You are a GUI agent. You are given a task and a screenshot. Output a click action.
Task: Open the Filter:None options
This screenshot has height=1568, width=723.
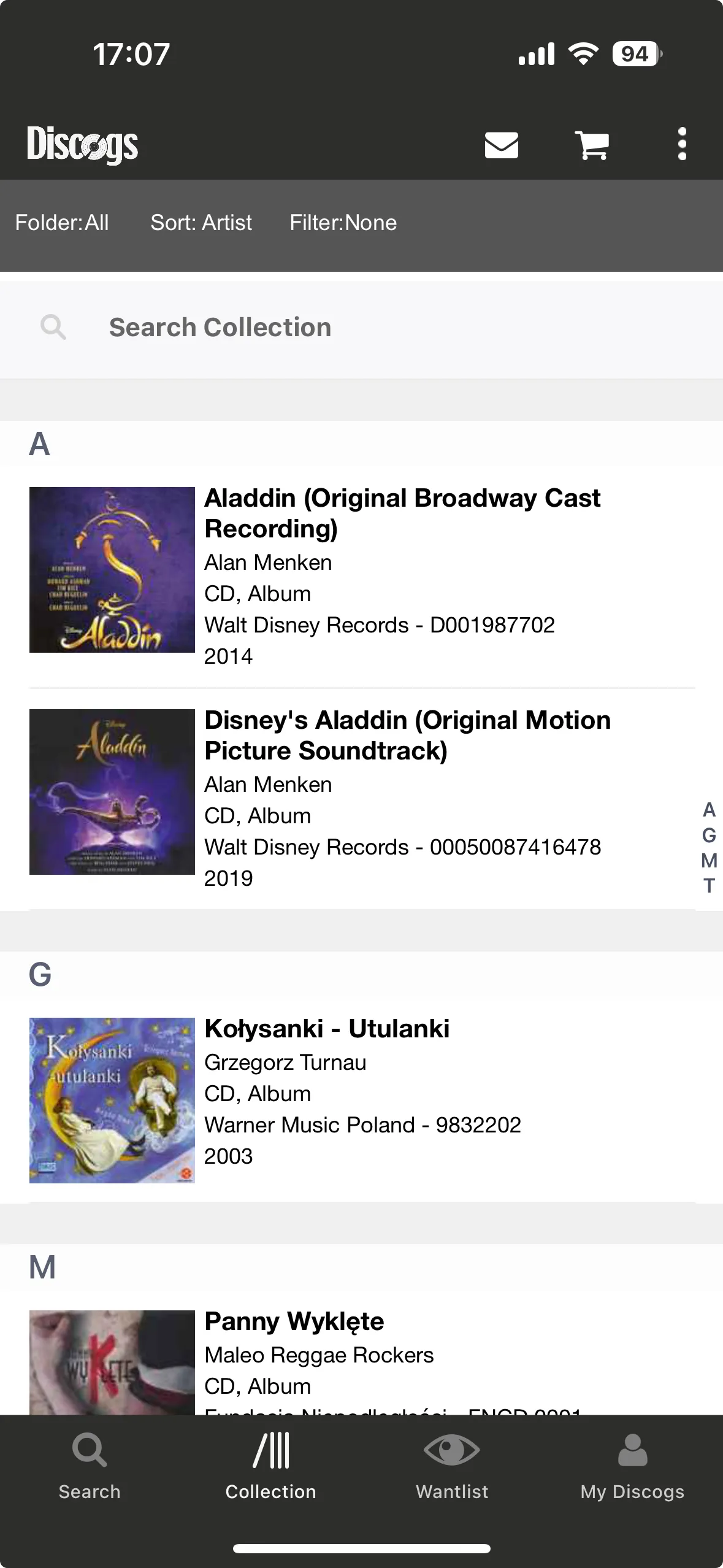343,222
